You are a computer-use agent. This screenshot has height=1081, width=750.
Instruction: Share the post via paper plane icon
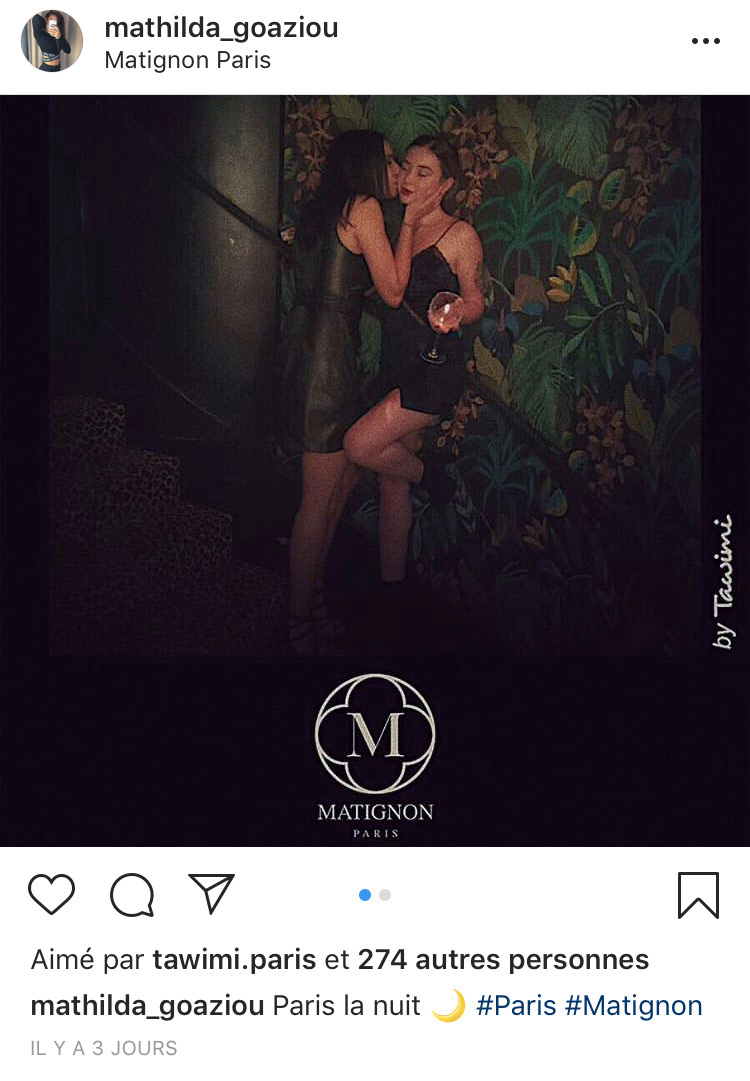(x=211, y=893)
